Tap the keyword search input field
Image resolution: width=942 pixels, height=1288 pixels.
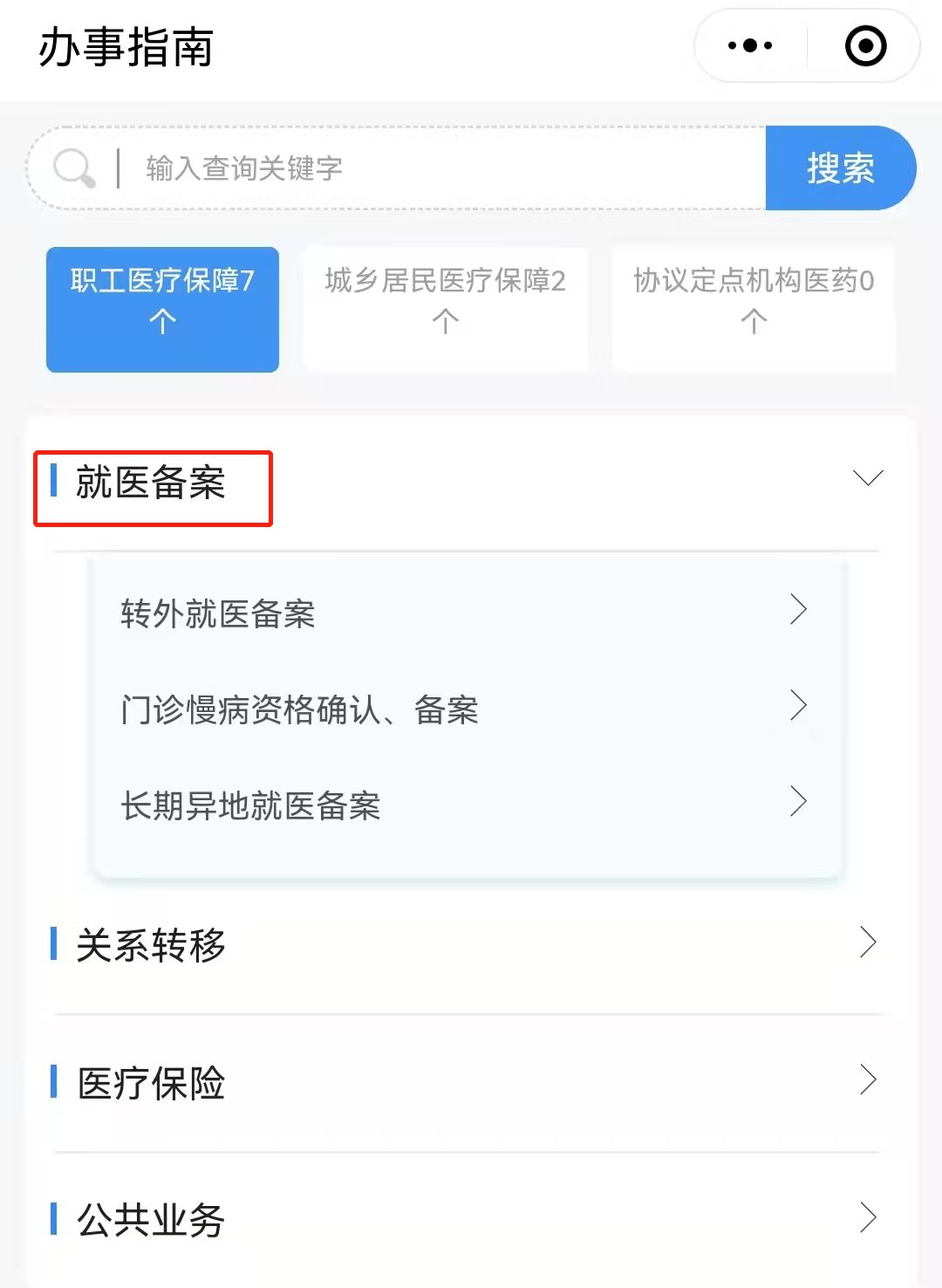(436, 168)
